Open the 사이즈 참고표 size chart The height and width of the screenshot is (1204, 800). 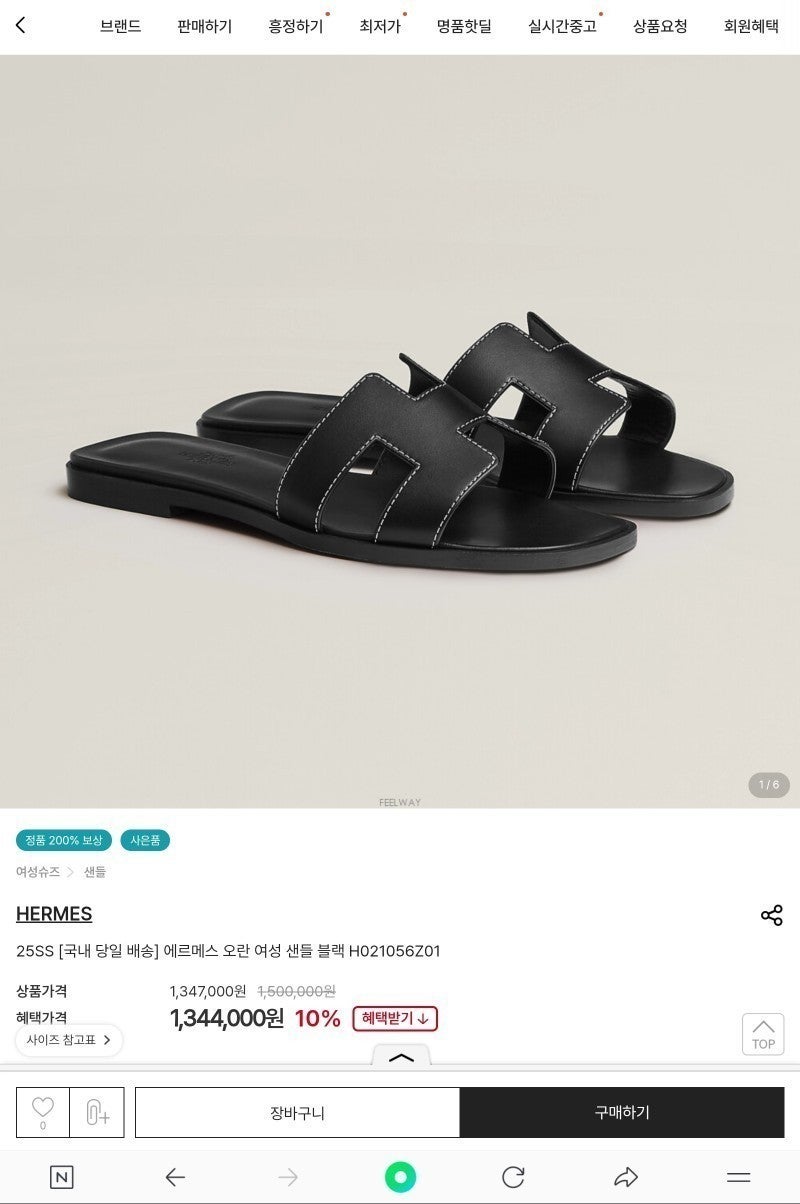point(69,1040)
